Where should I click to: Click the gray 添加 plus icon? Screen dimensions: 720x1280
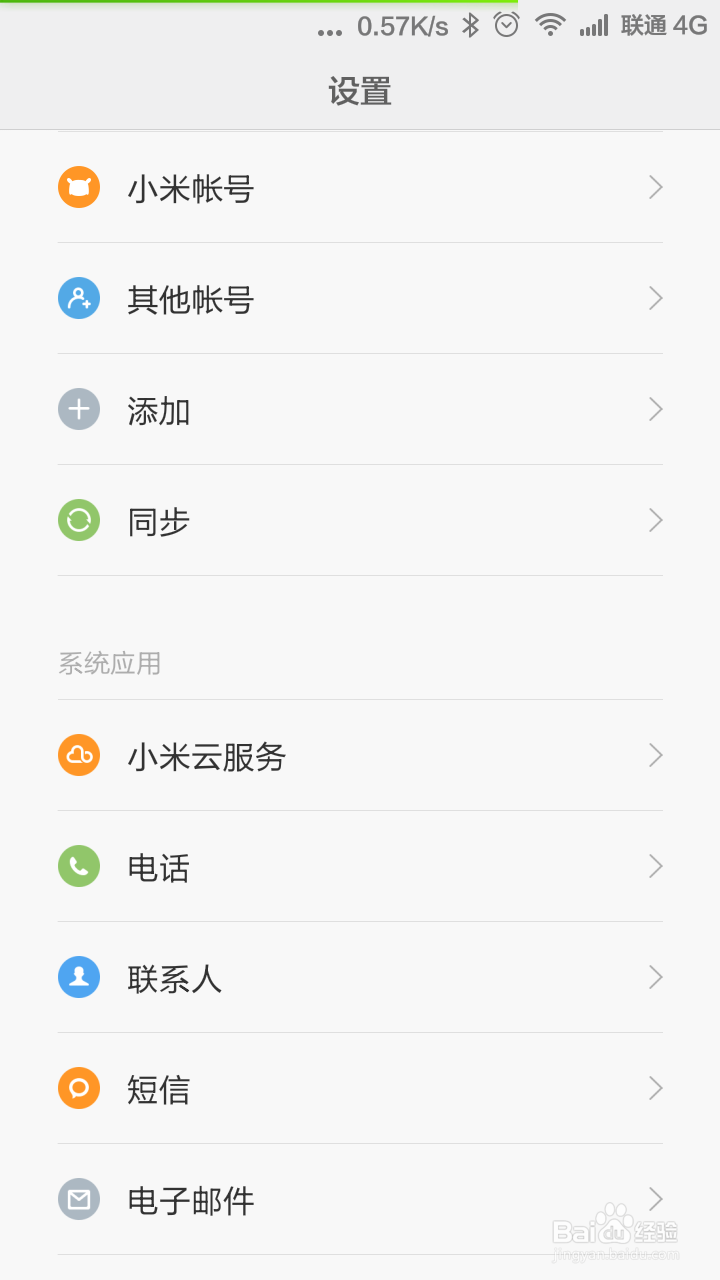tap(79, 409)
